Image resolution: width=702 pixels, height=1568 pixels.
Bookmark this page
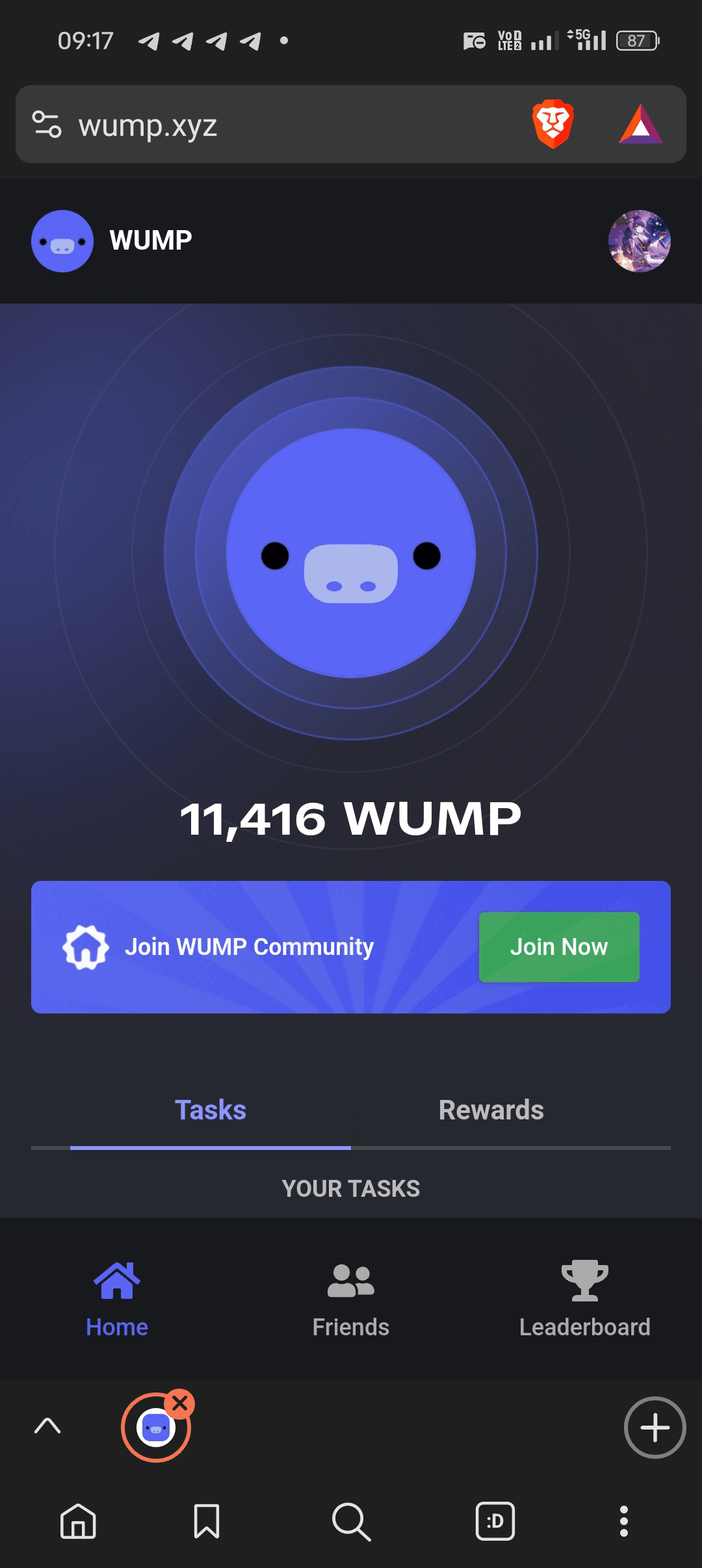(207, 1522)
